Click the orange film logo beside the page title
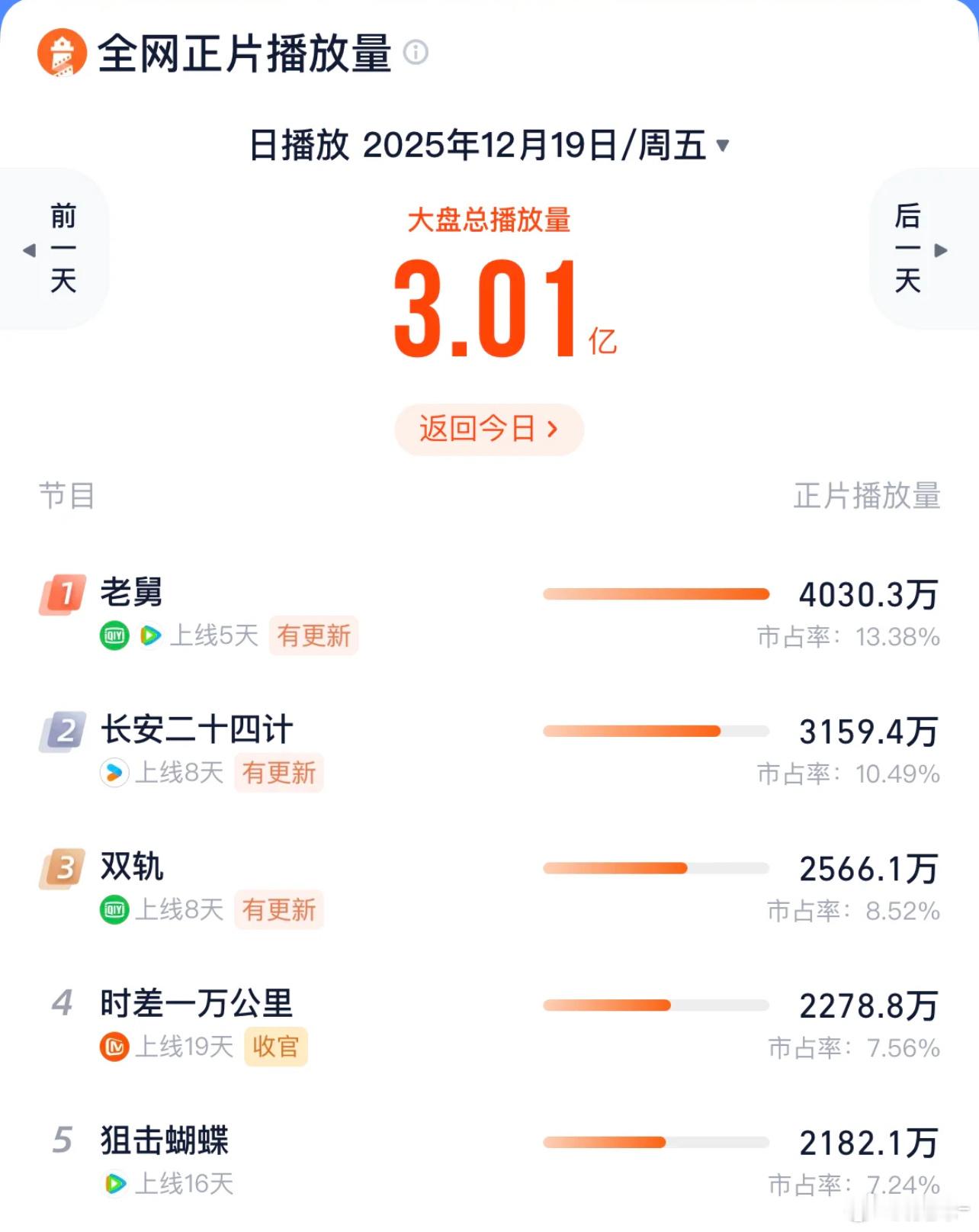Viewport: 979px width, 1232px height. 64,53
